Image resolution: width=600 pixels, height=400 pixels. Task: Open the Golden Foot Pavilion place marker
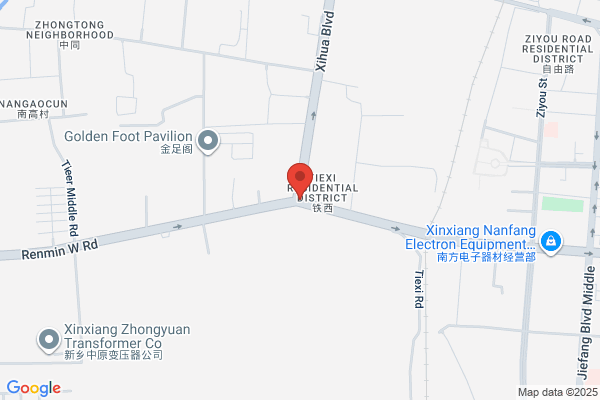coord(208,142)
